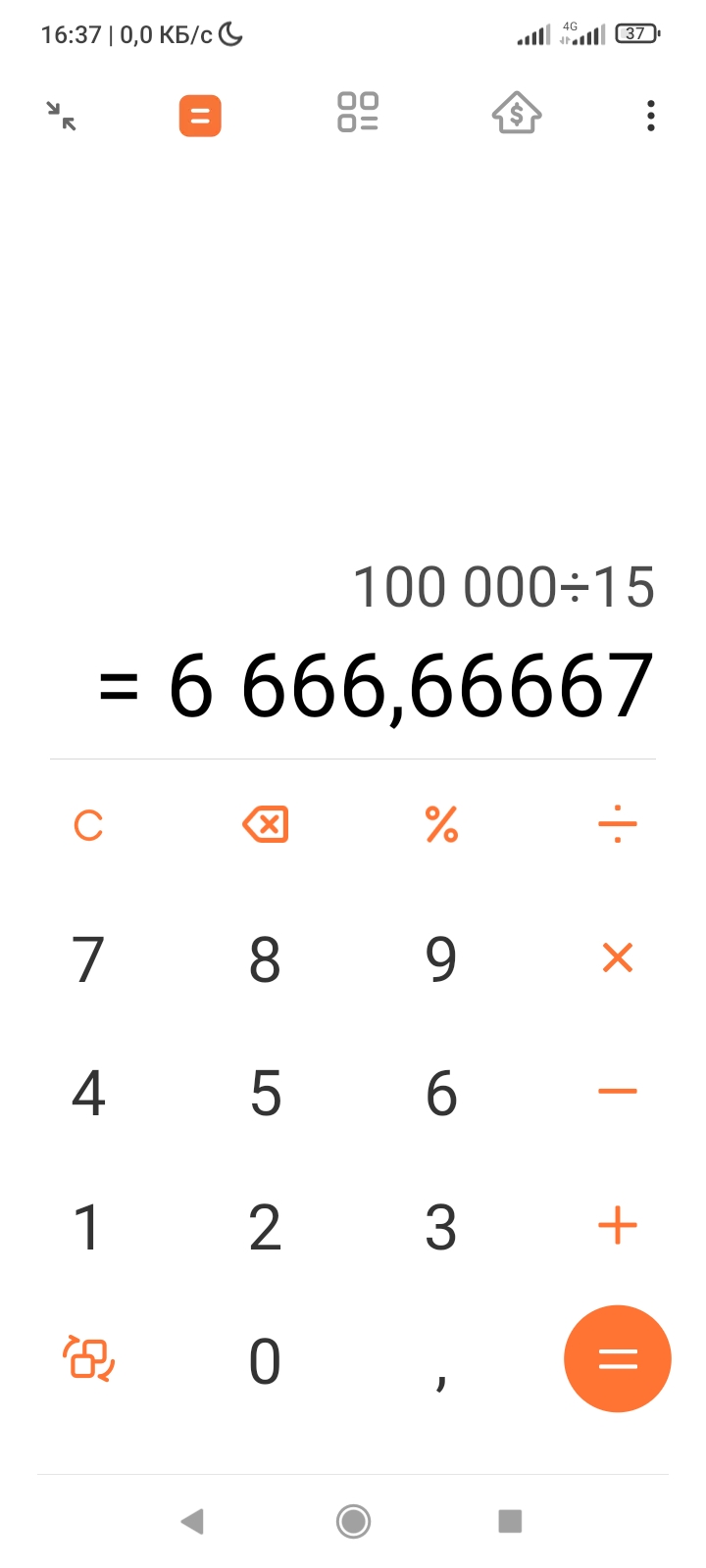Switch to the scientific keypad layout
This screenshot has height=1568, width=706.
(x=88, y=1358)
